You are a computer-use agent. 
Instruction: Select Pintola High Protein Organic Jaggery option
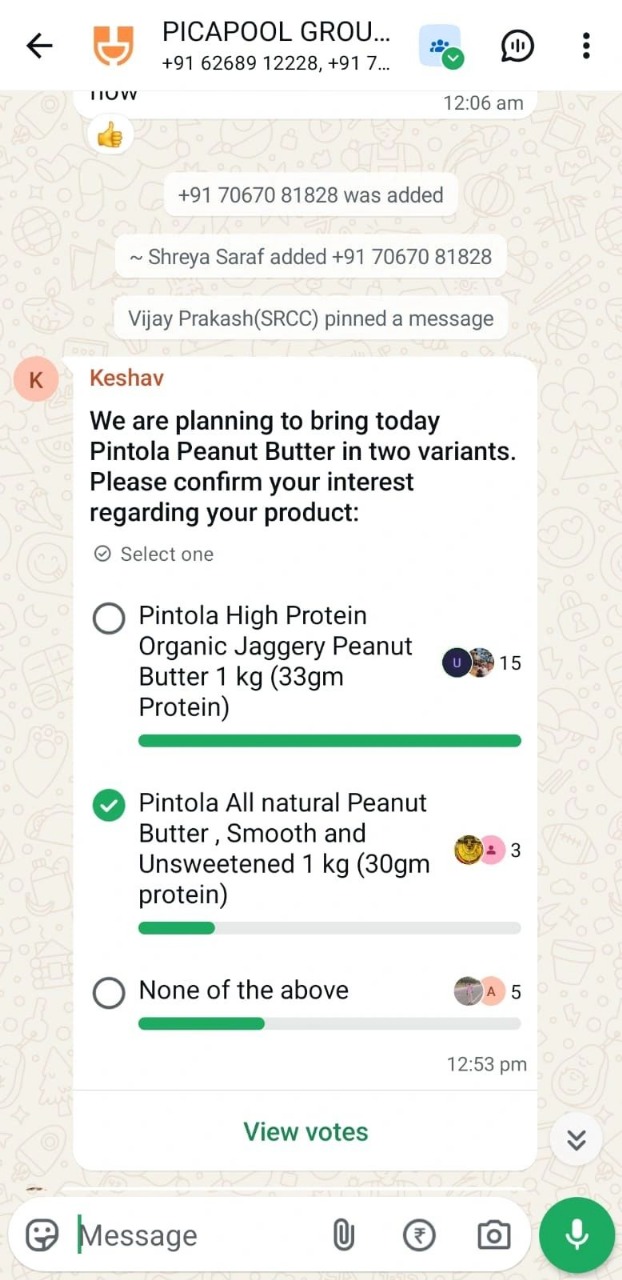pos(109,618)
